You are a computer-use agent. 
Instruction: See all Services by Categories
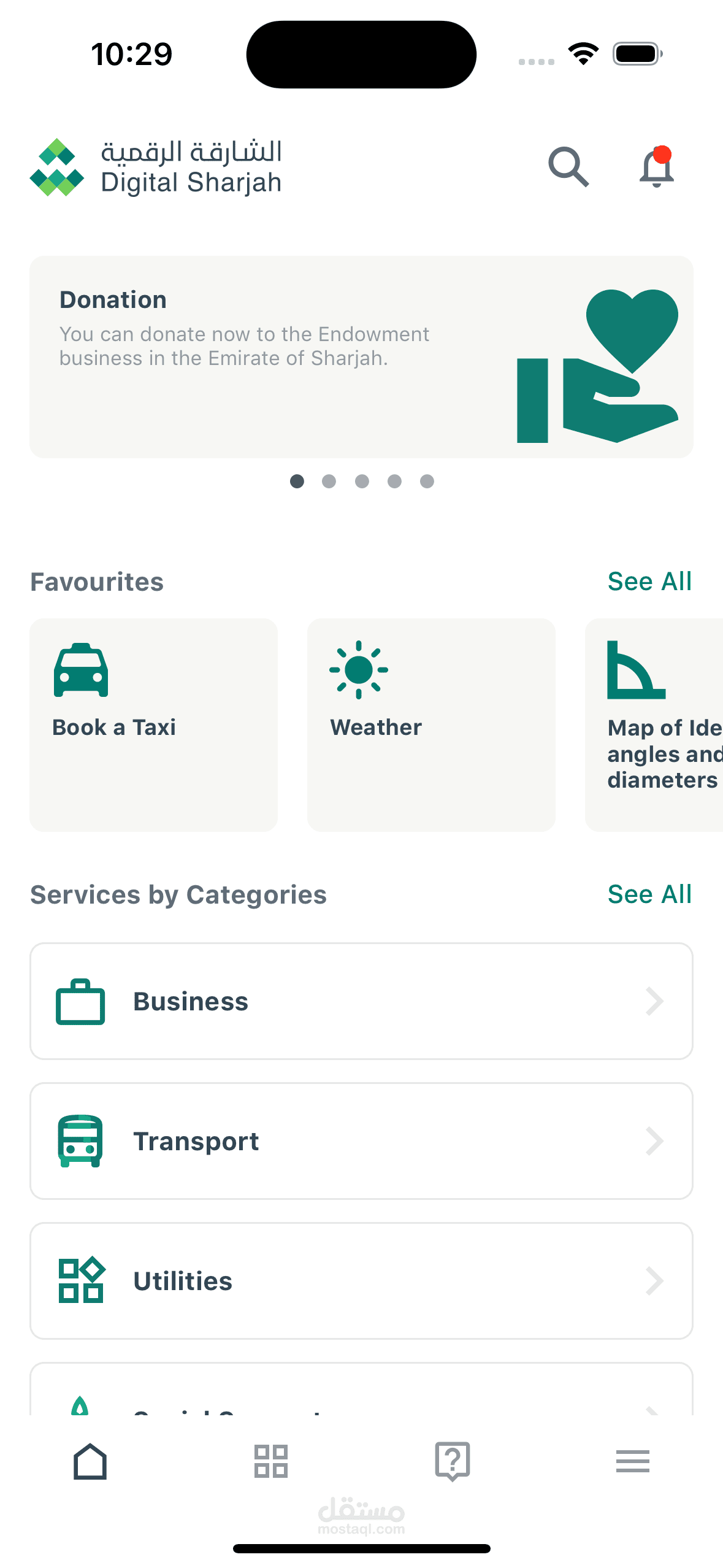(x=649, y=894)
